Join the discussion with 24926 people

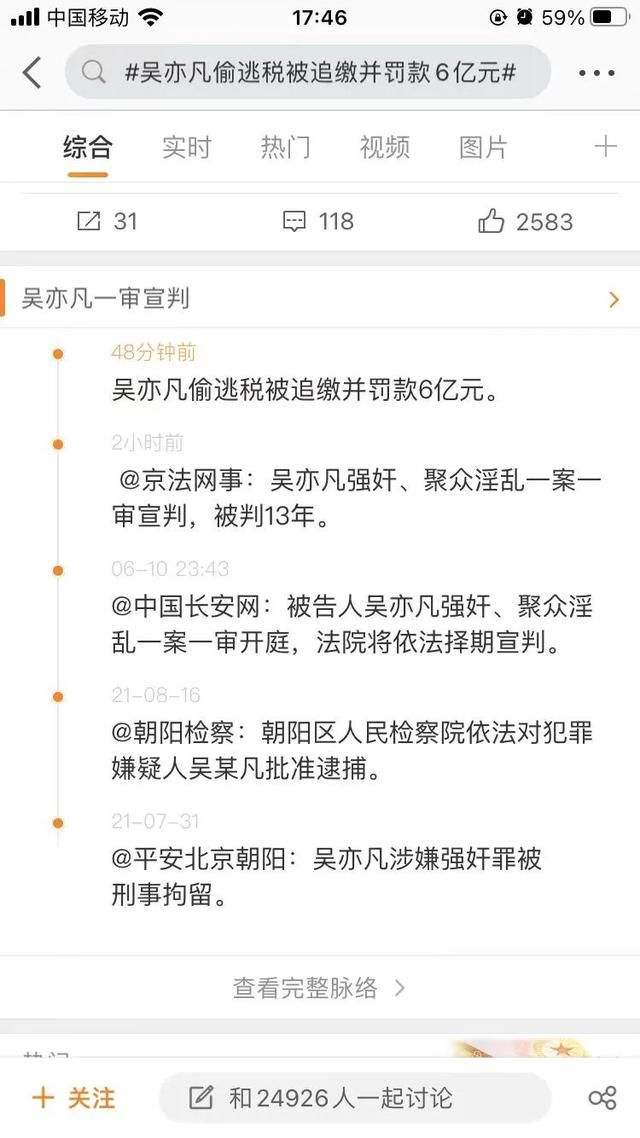point(354,1098)
